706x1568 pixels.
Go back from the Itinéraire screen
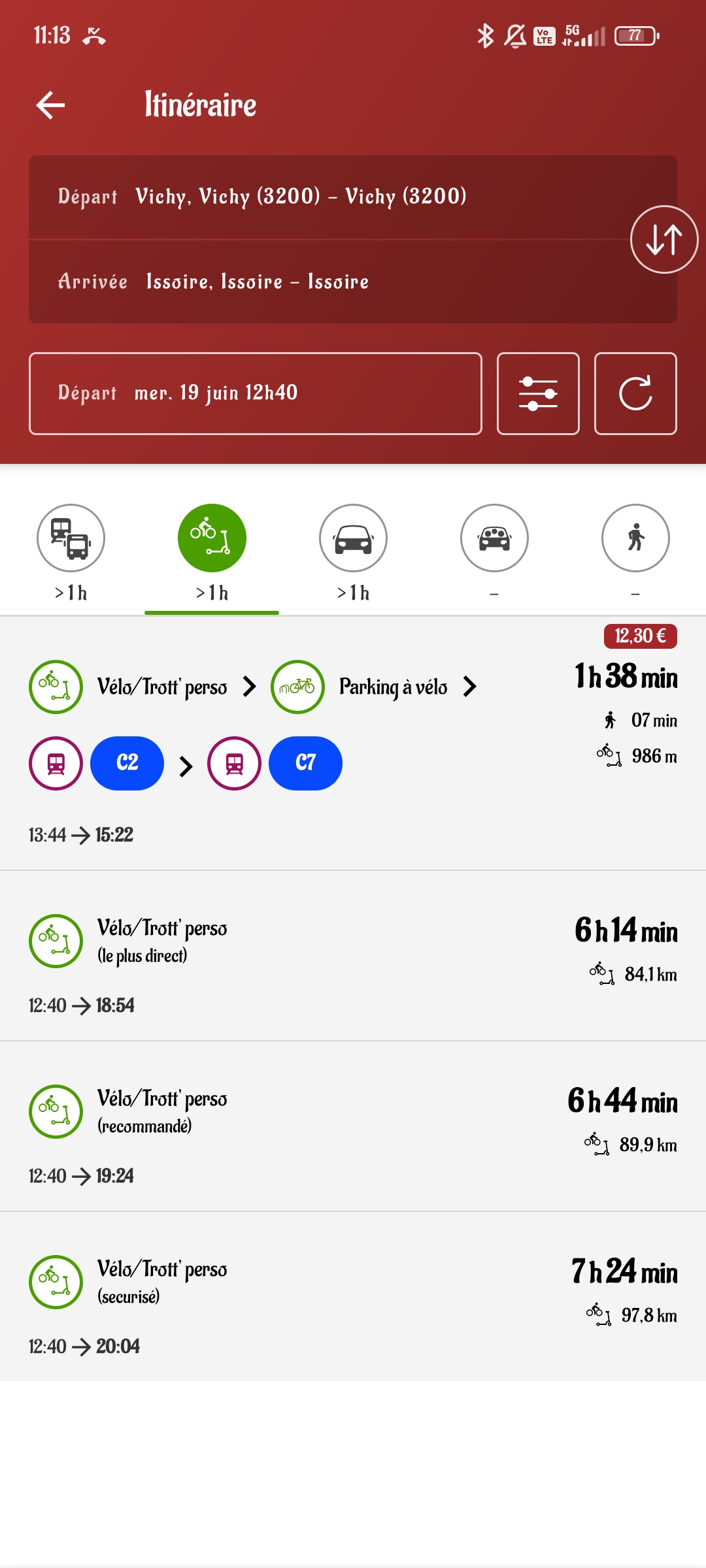point(50,105)
